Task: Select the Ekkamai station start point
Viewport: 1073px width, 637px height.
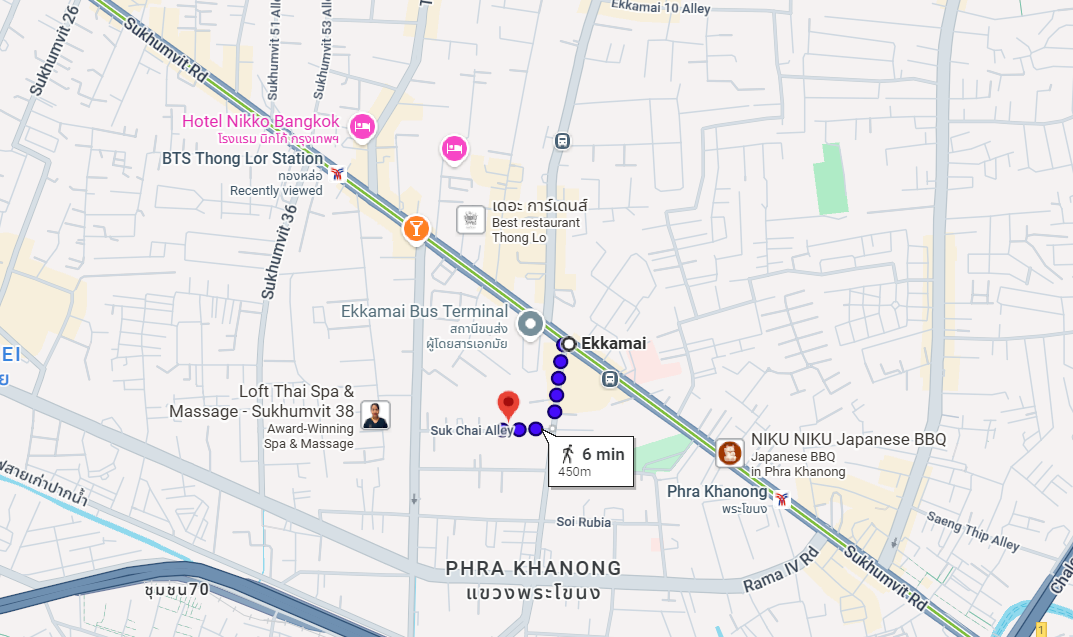Action: [568, 343]
